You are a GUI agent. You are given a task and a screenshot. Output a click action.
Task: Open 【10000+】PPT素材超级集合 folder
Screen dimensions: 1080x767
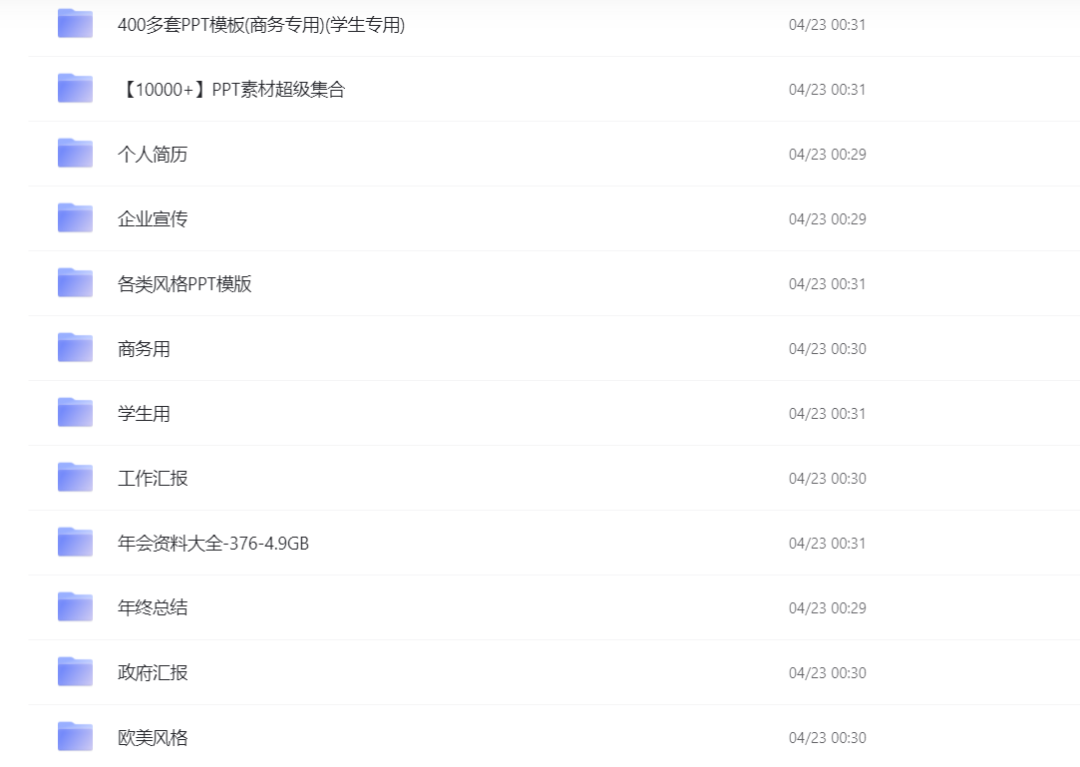[x=232, y=90]
